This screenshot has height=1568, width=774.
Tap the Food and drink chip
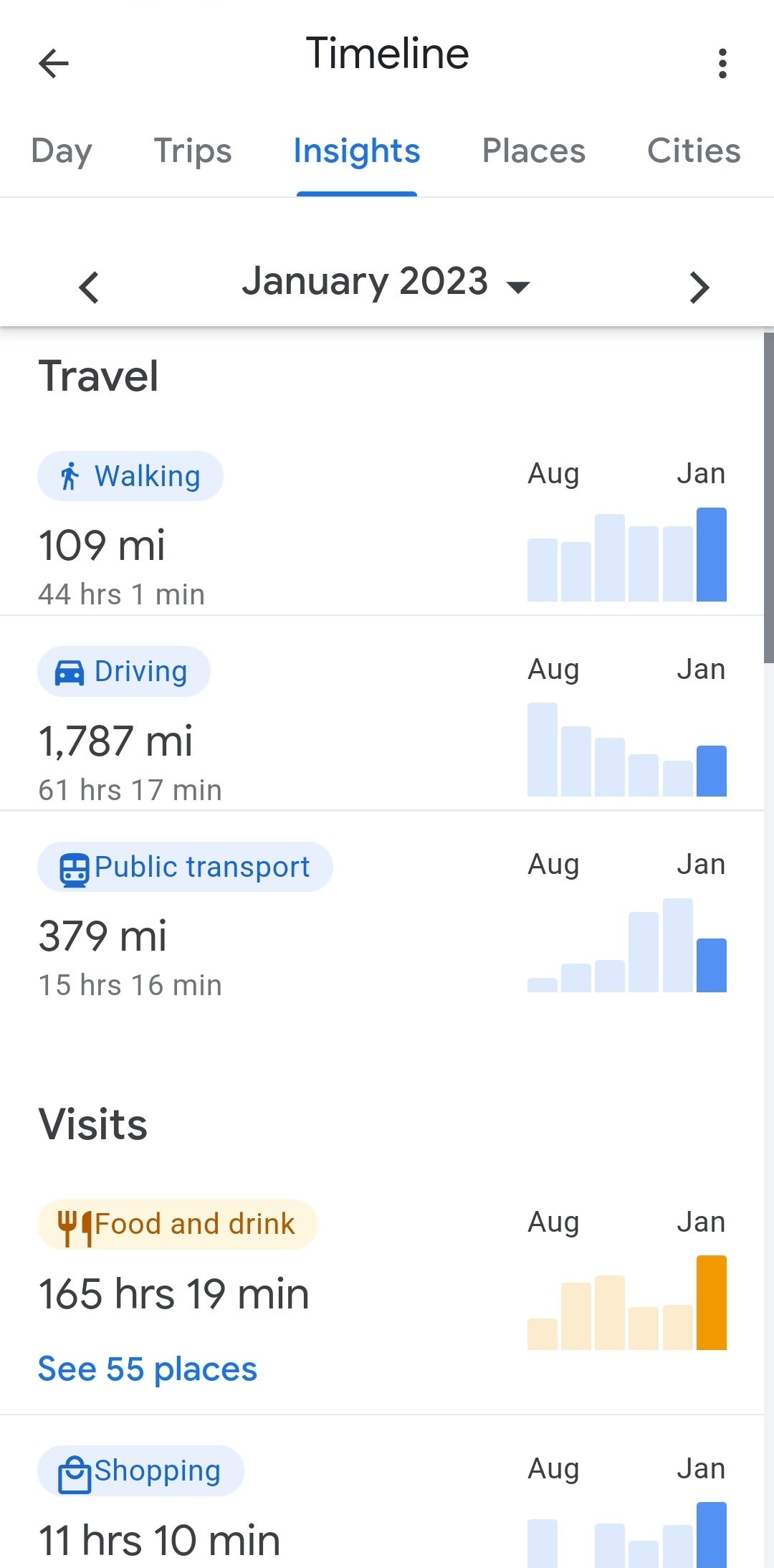(177, 1225)
